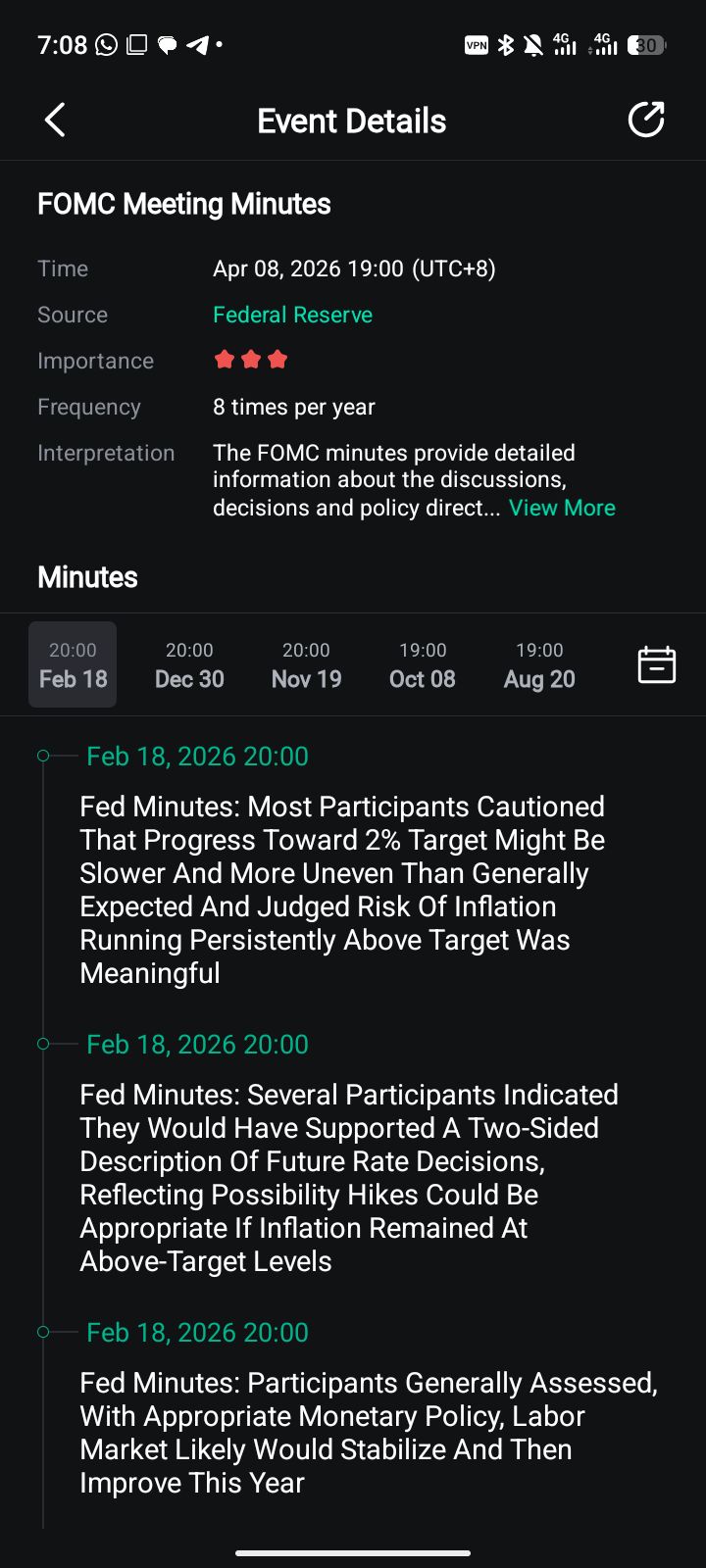The image size is (706, 1568).
Task: Switch to Aug 20 minutes
Action: pyautogui.click(x=539, y=664)
